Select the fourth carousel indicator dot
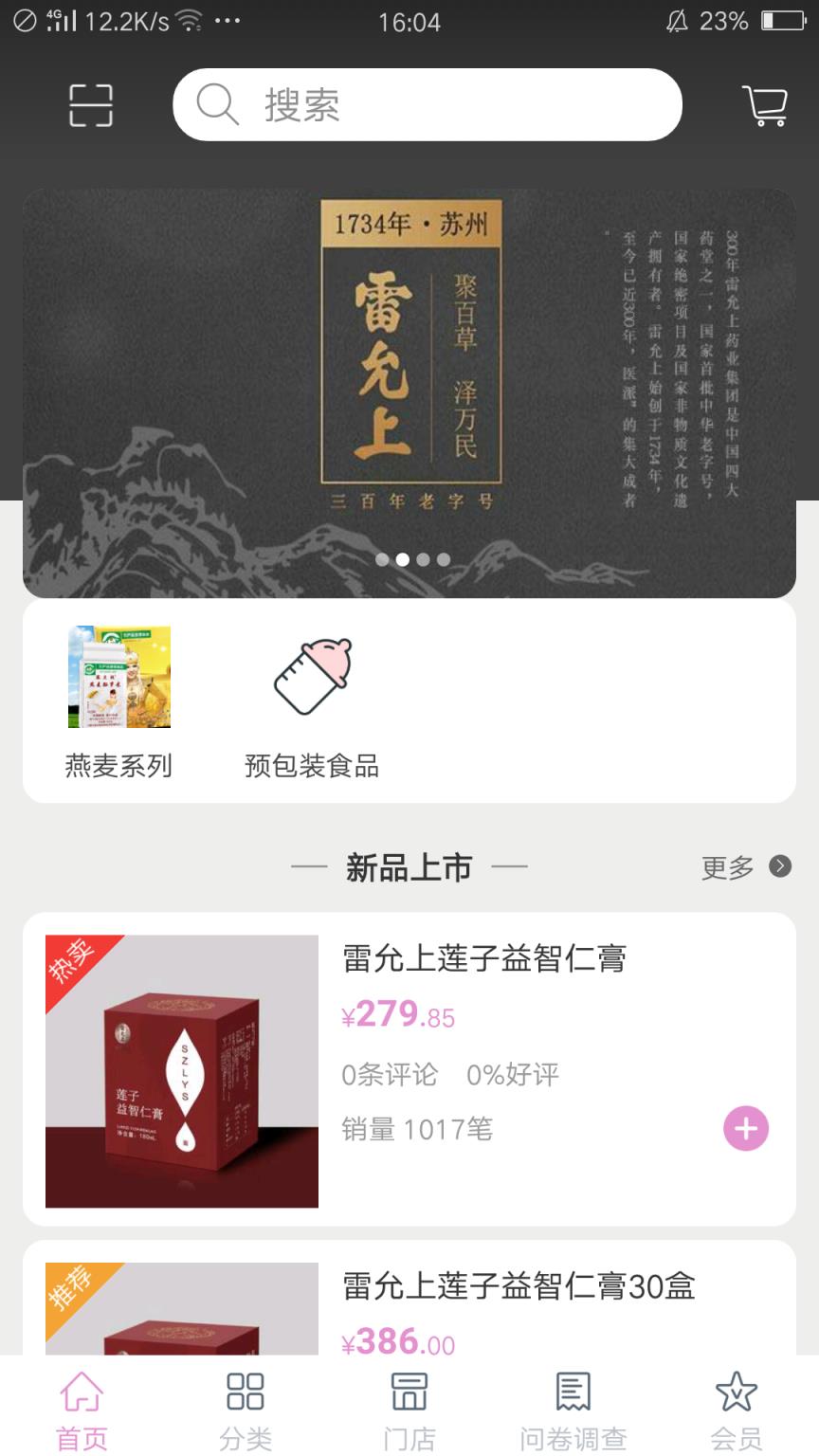Screen dimensions: 819x1456 click(x=444, y=559)
